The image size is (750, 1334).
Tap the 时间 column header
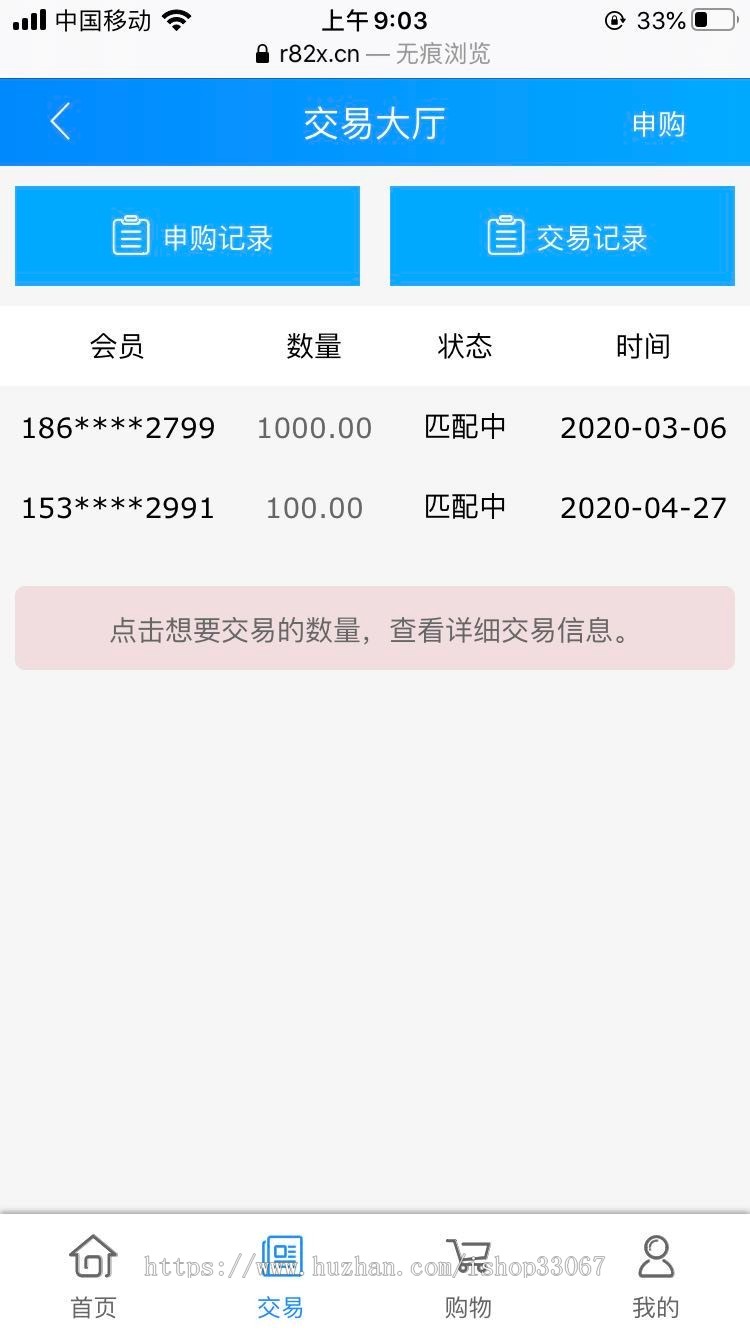(643, 346)
